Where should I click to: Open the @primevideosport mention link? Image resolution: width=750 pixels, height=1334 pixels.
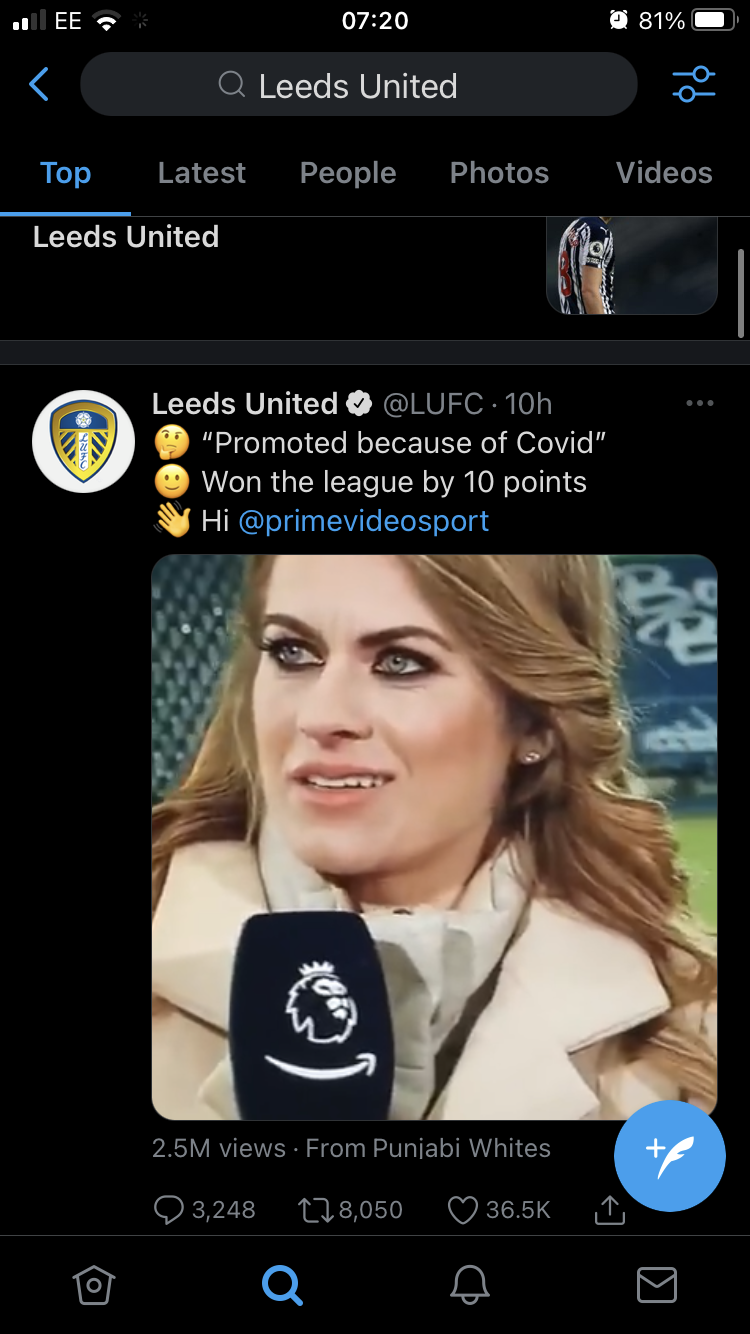pos(363,521)
